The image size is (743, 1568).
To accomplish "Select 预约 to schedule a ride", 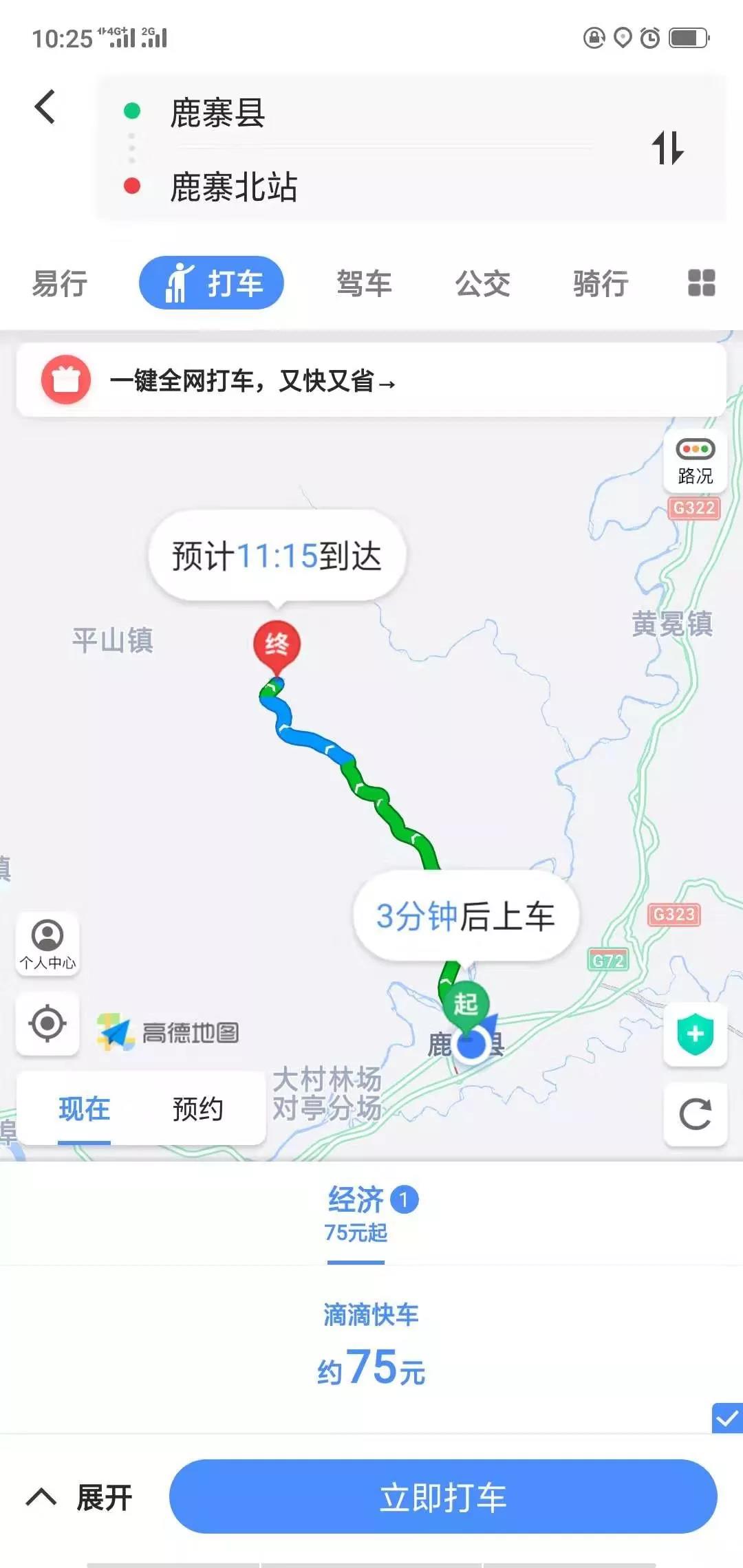I will pyautogui.click(x=197, y=1109).
